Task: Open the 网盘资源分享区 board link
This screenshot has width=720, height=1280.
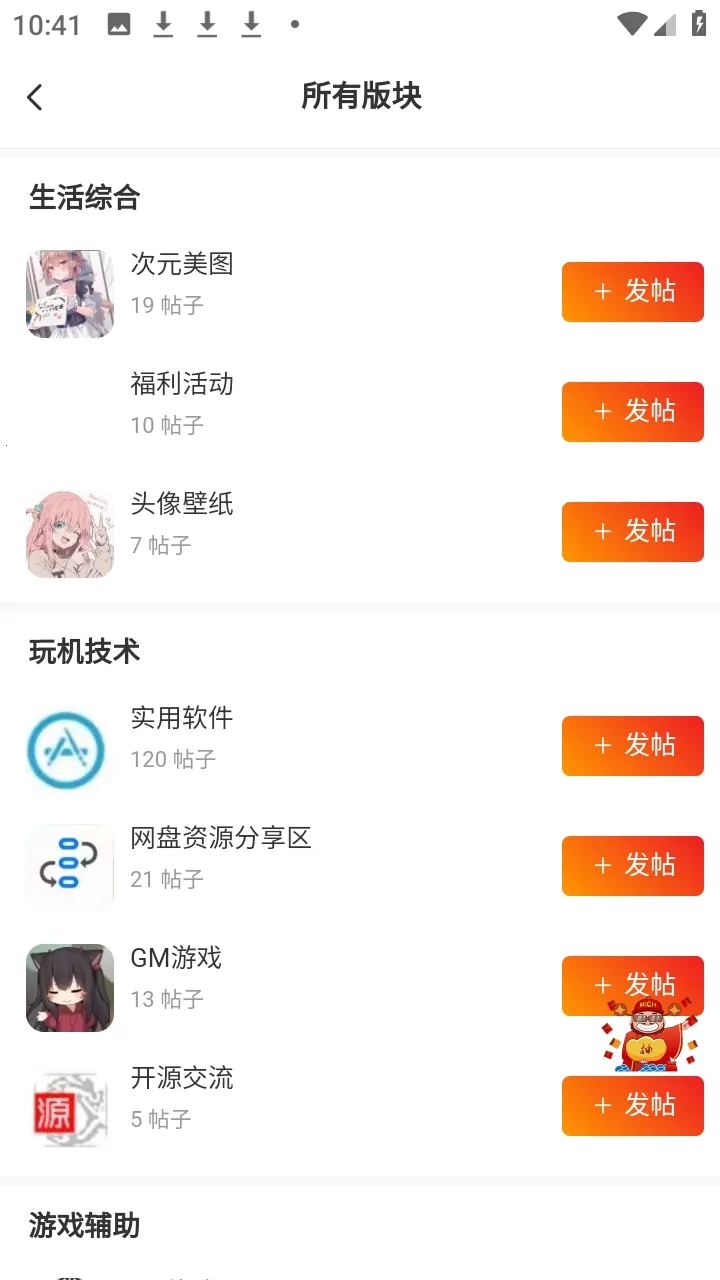Action: [222, 838]
